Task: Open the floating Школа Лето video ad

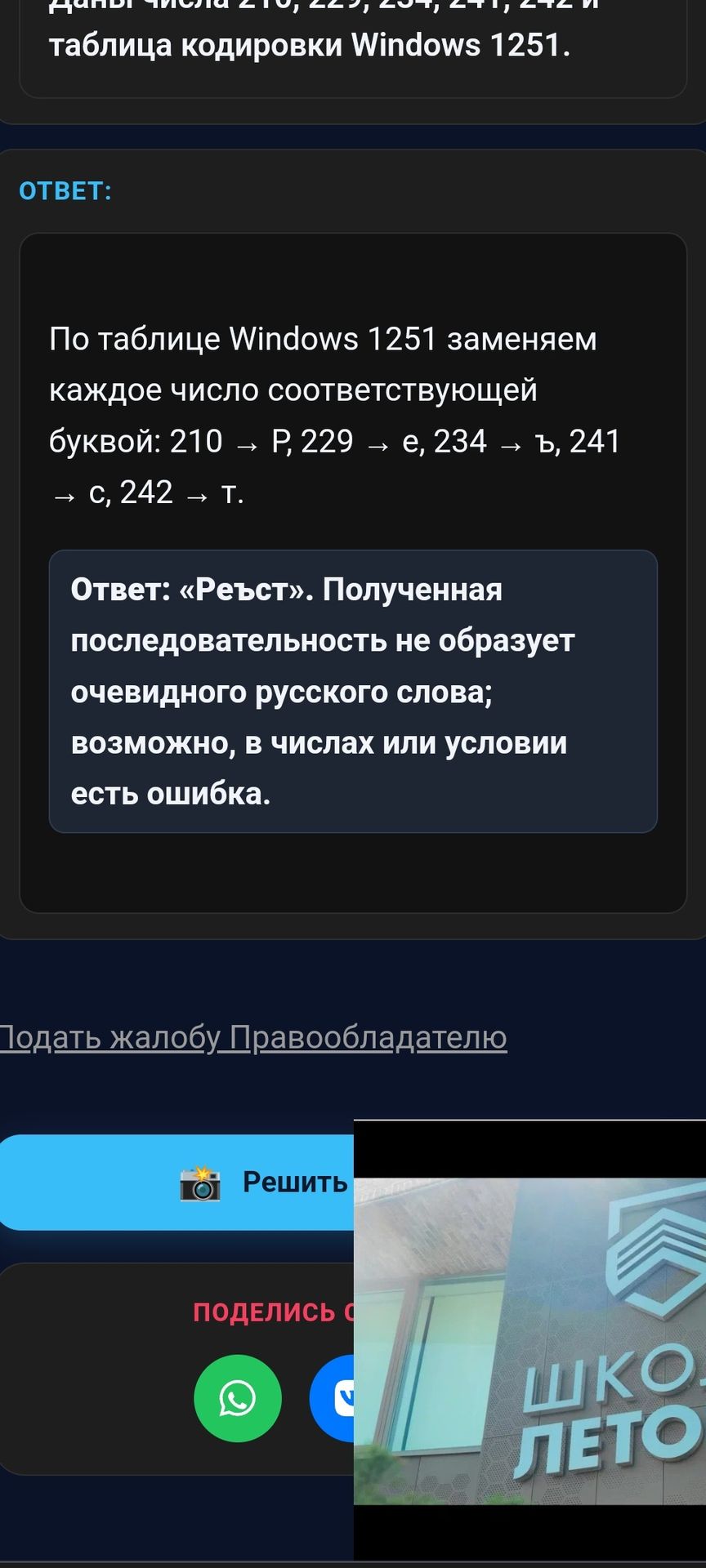Action: [x=529, y=1341]
